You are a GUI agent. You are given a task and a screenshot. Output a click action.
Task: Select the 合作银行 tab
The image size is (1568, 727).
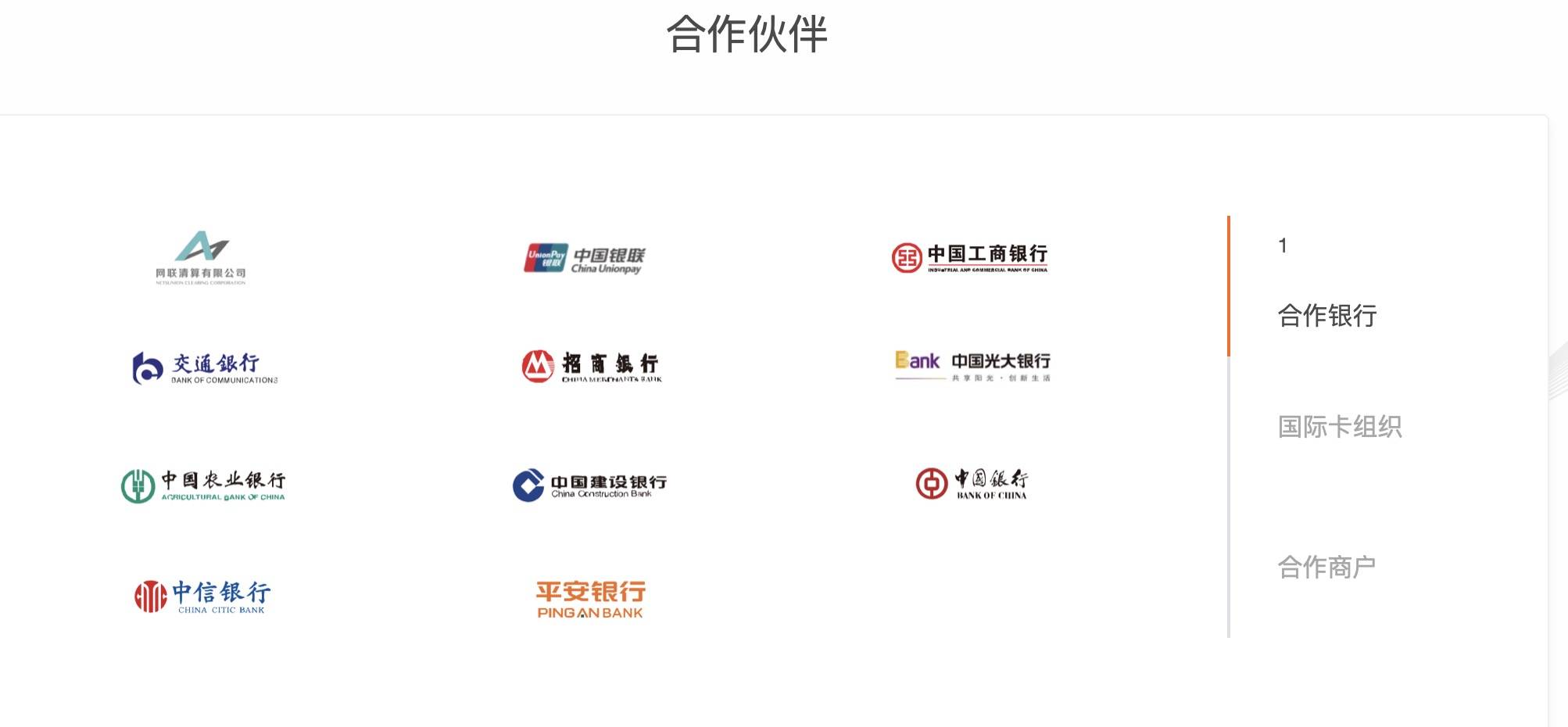tap(1326, 316)
